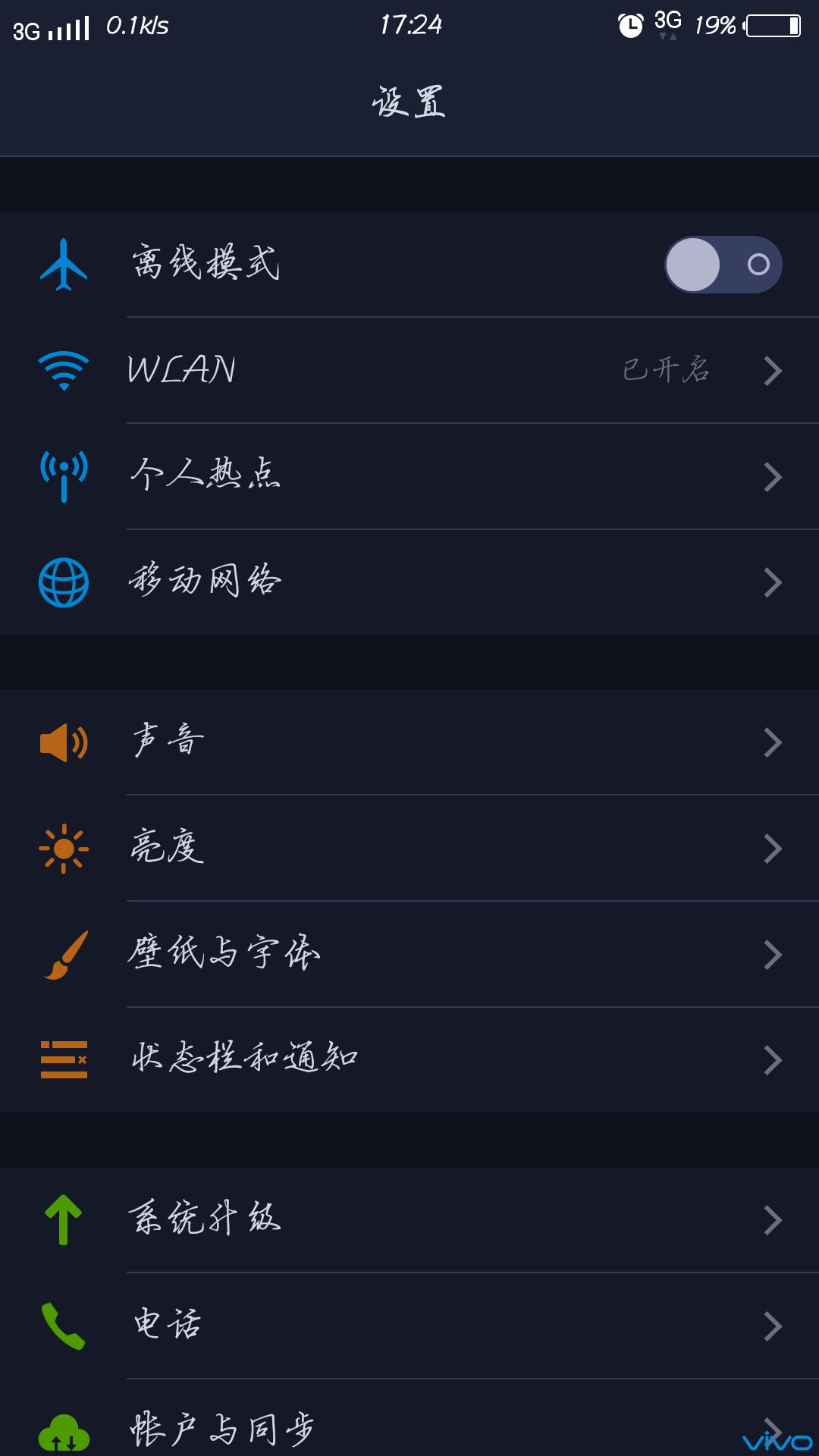
Task: Open 电话 settings
Action: point(409,1326)
